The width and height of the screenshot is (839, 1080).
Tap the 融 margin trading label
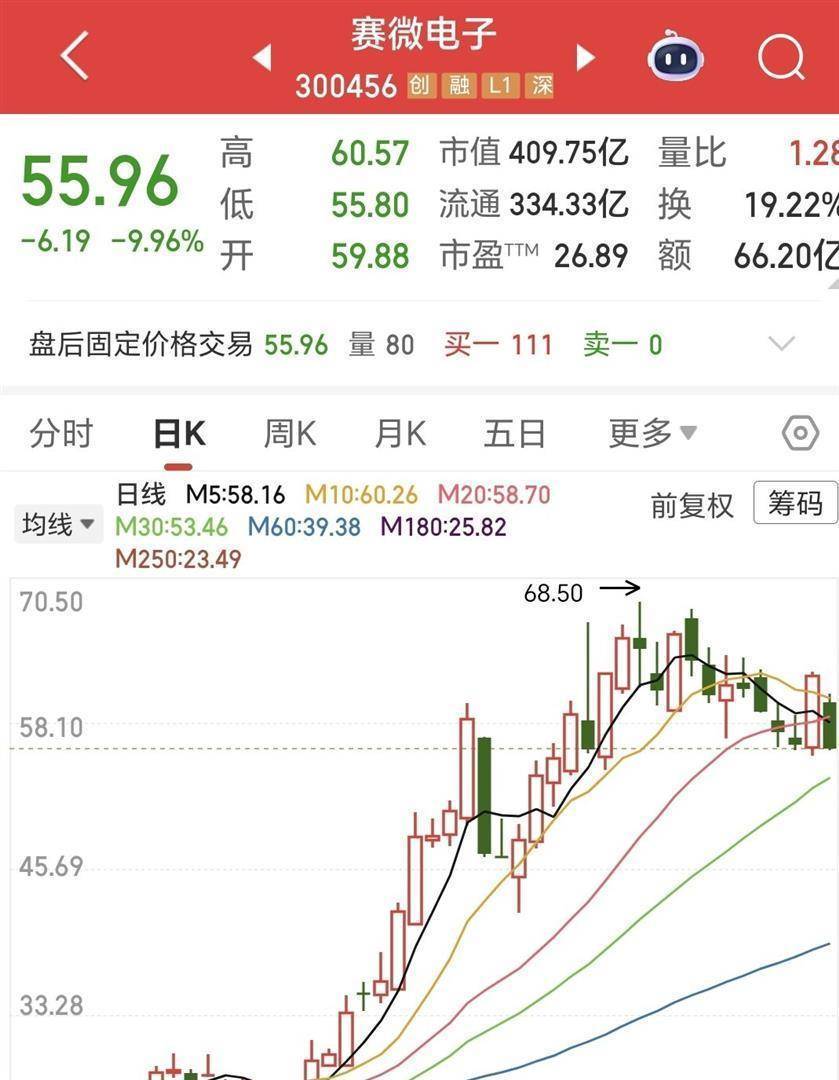(456, 86)
